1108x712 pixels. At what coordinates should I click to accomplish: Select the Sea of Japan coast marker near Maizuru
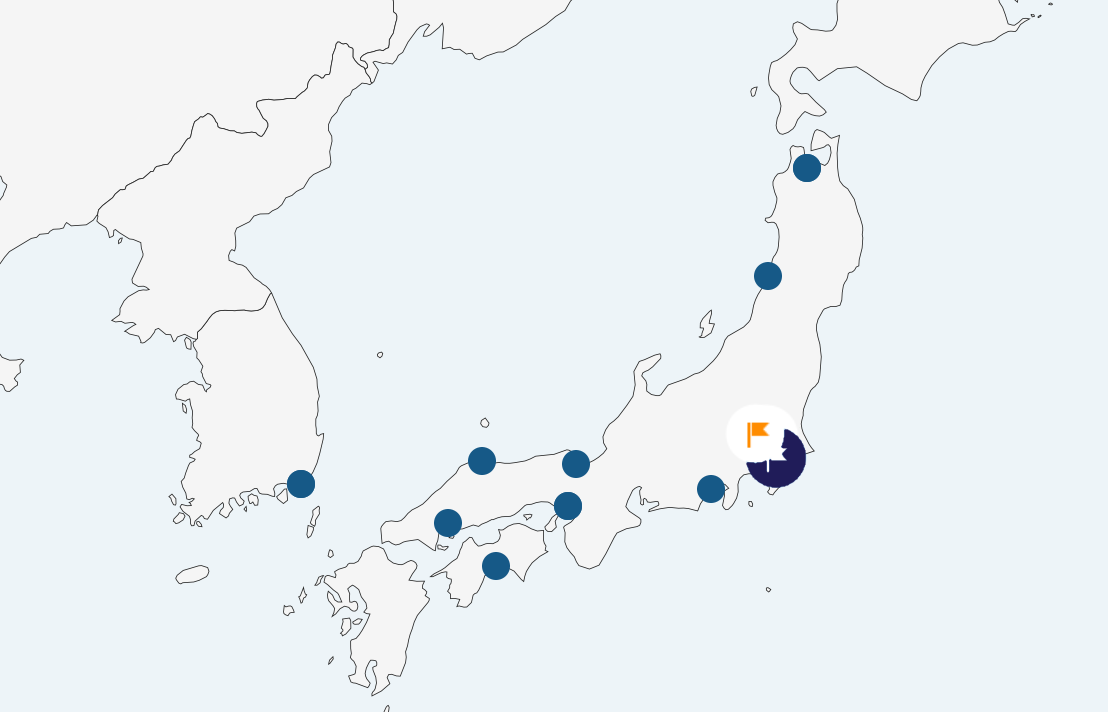click(x=576, y=464)
